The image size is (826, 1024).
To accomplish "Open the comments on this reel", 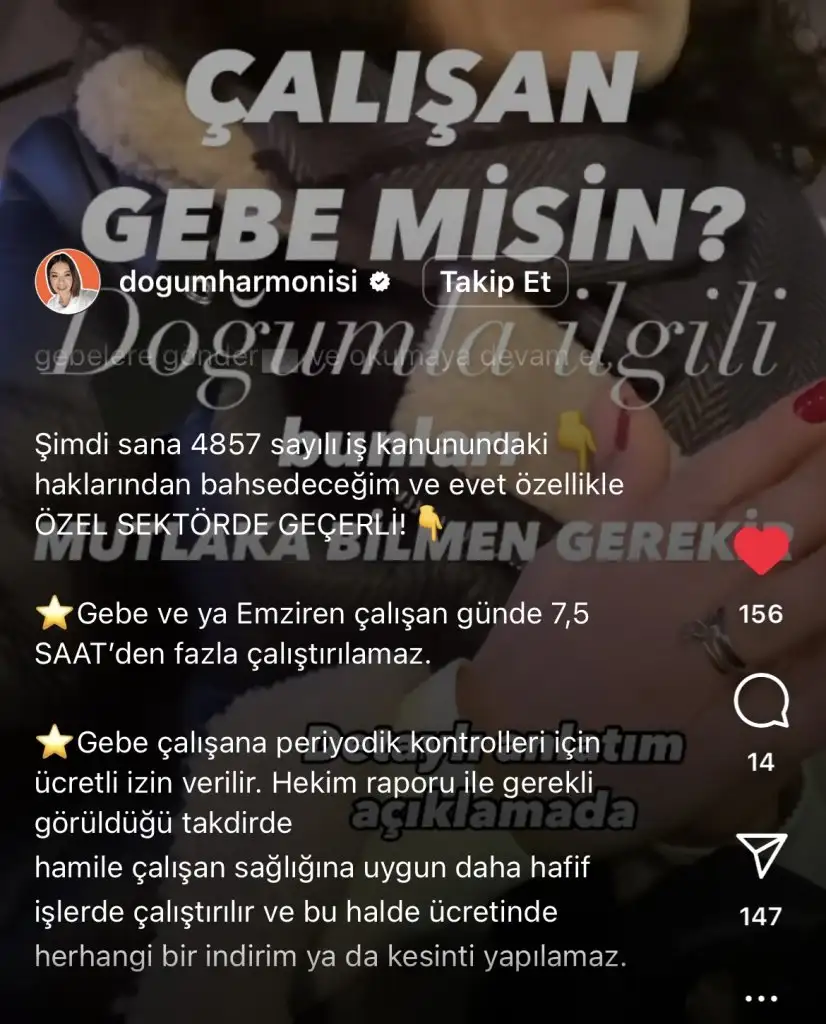I will (x=761, y=703).
